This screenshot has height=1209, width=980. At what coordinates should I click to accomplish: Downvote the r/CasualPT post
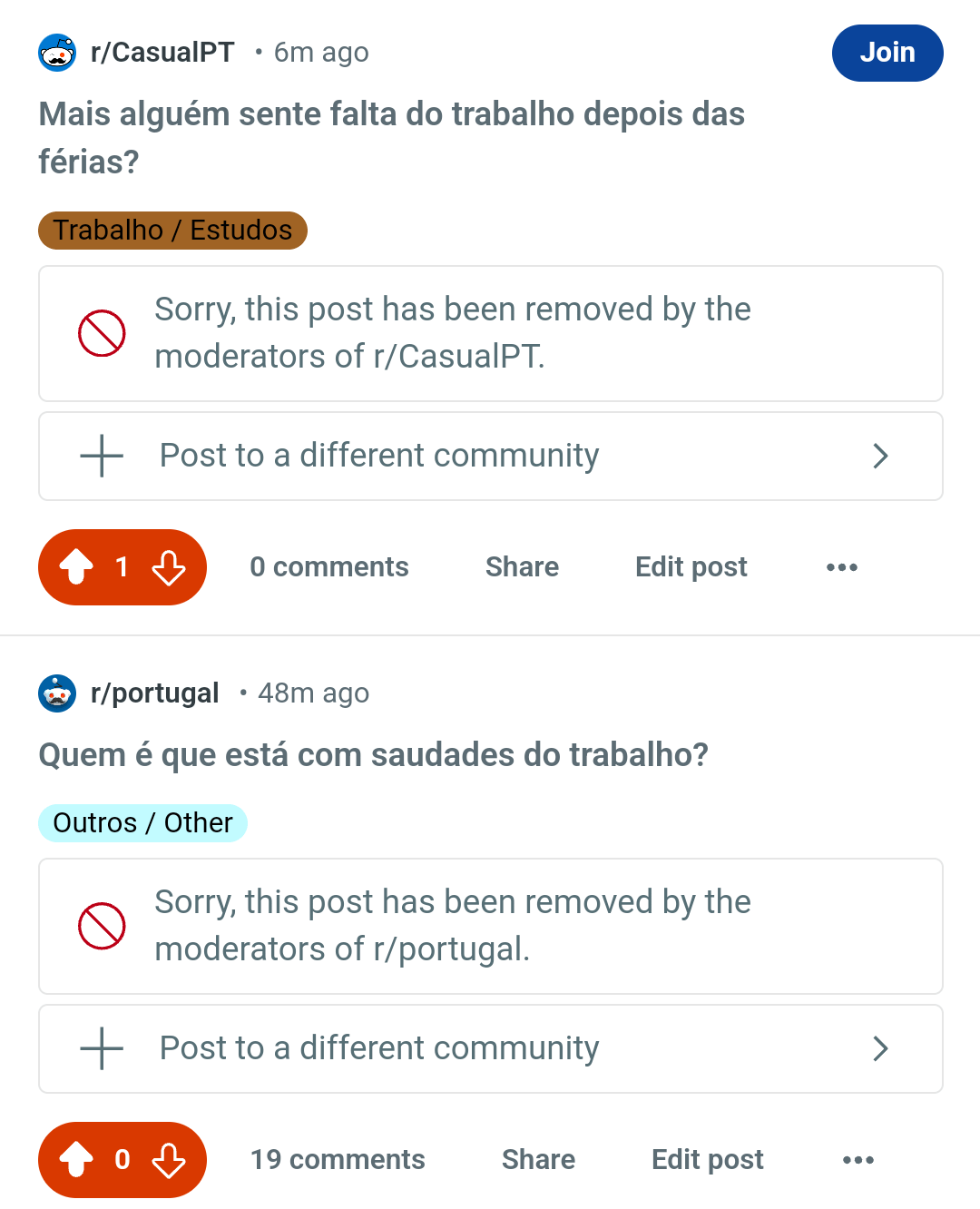point(169,567)
